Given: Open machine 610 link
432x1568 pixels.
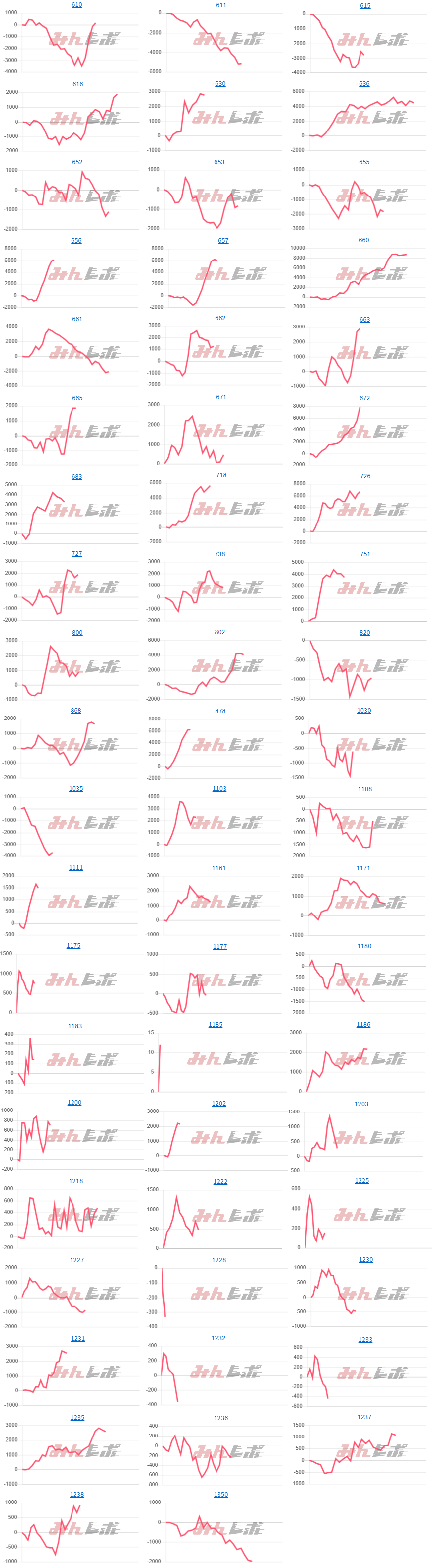Looking at the screenshot, I should point(77,5).
